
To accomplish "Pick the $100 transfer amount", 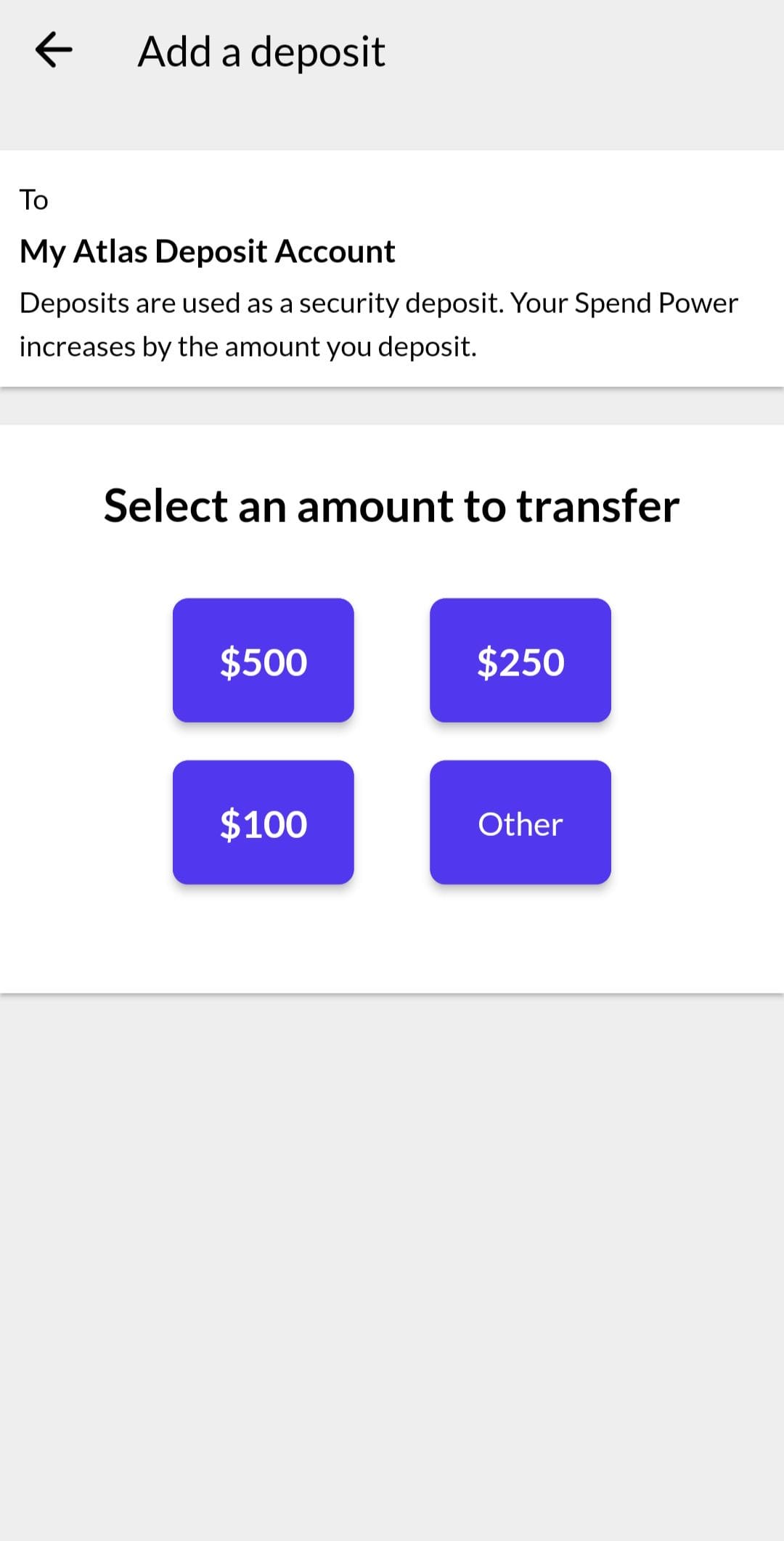I will (x=263, y=822).
